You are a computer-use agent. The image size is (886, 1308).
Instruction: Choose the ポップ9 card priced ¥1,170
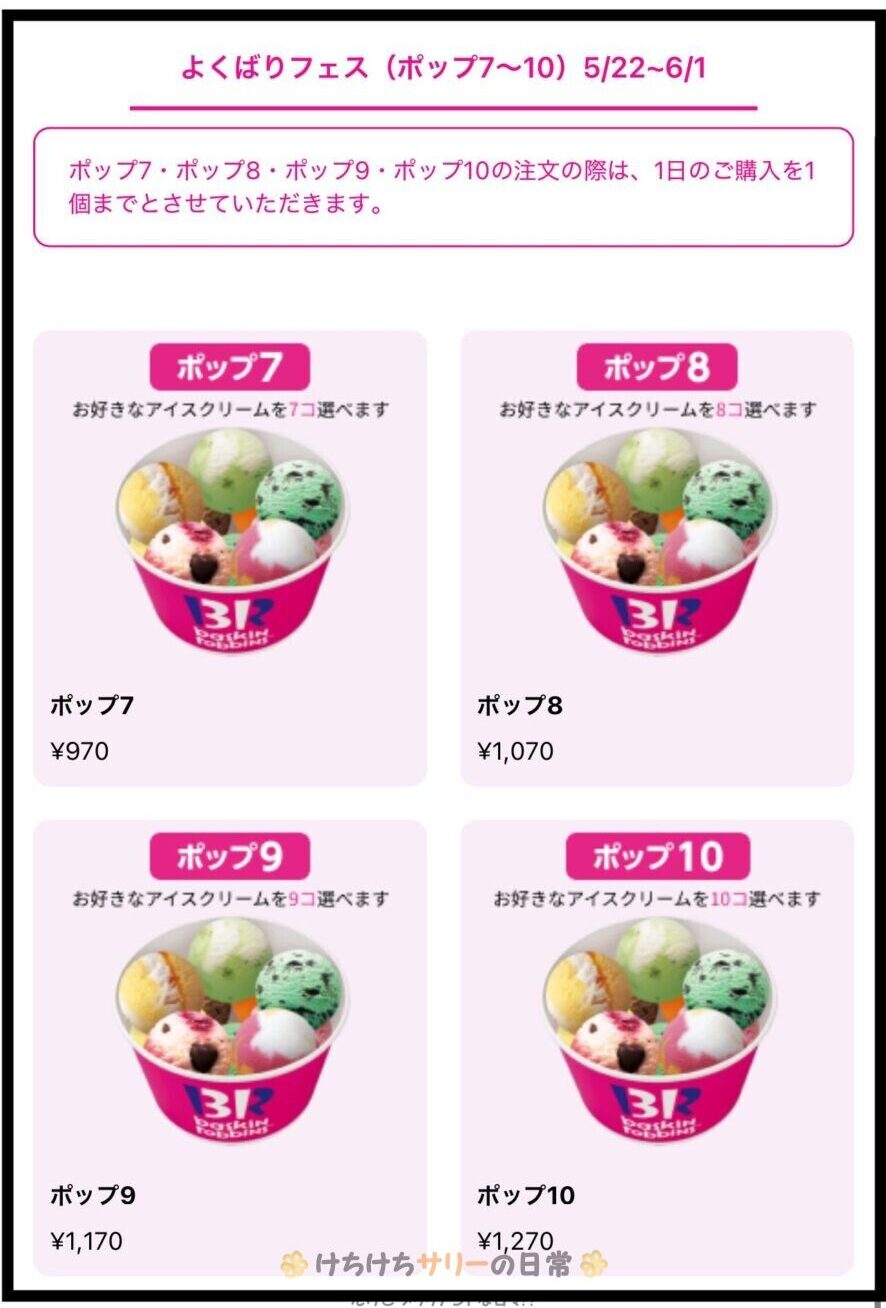pos(230,1045)
